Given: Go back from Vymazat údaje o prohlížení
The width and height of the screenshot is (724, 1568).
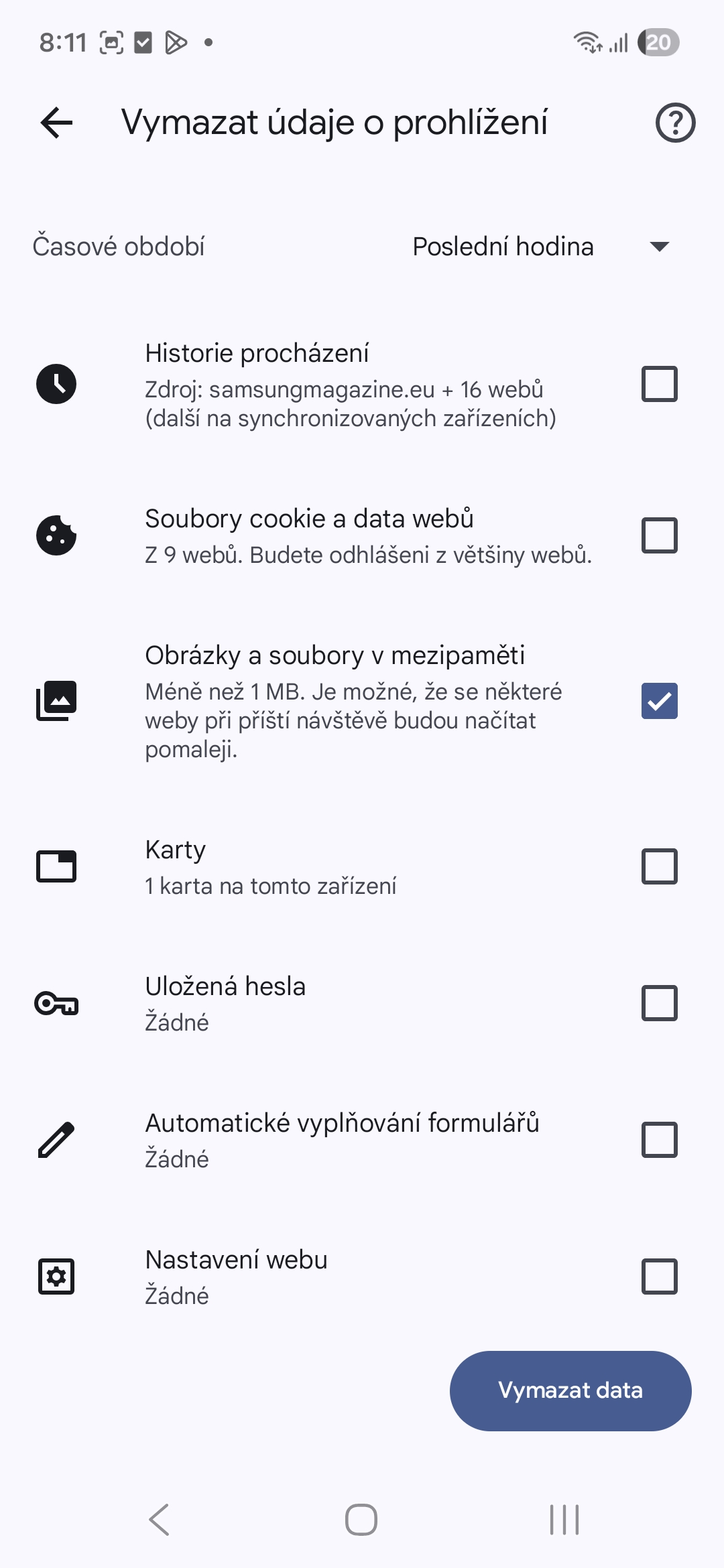Looking at the screenshot, I should [x=56, y=123].
